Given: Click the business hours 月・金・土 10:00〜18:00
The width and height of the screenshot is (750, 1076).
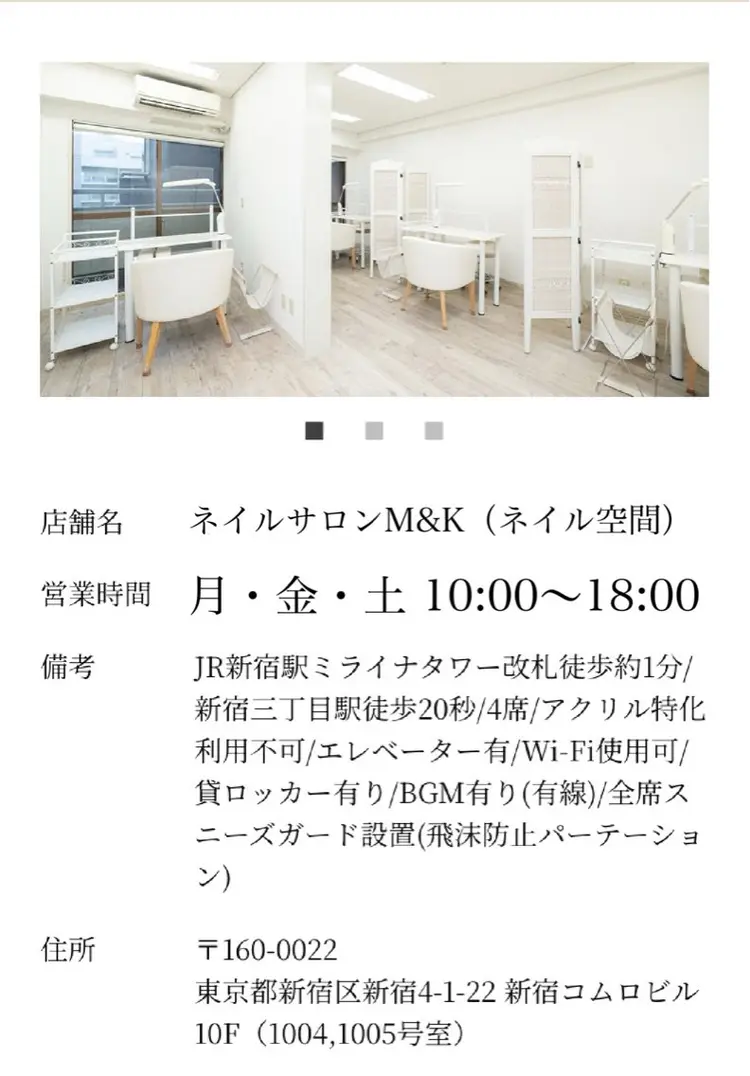Looking at the screenshot, I should (445, 592).
